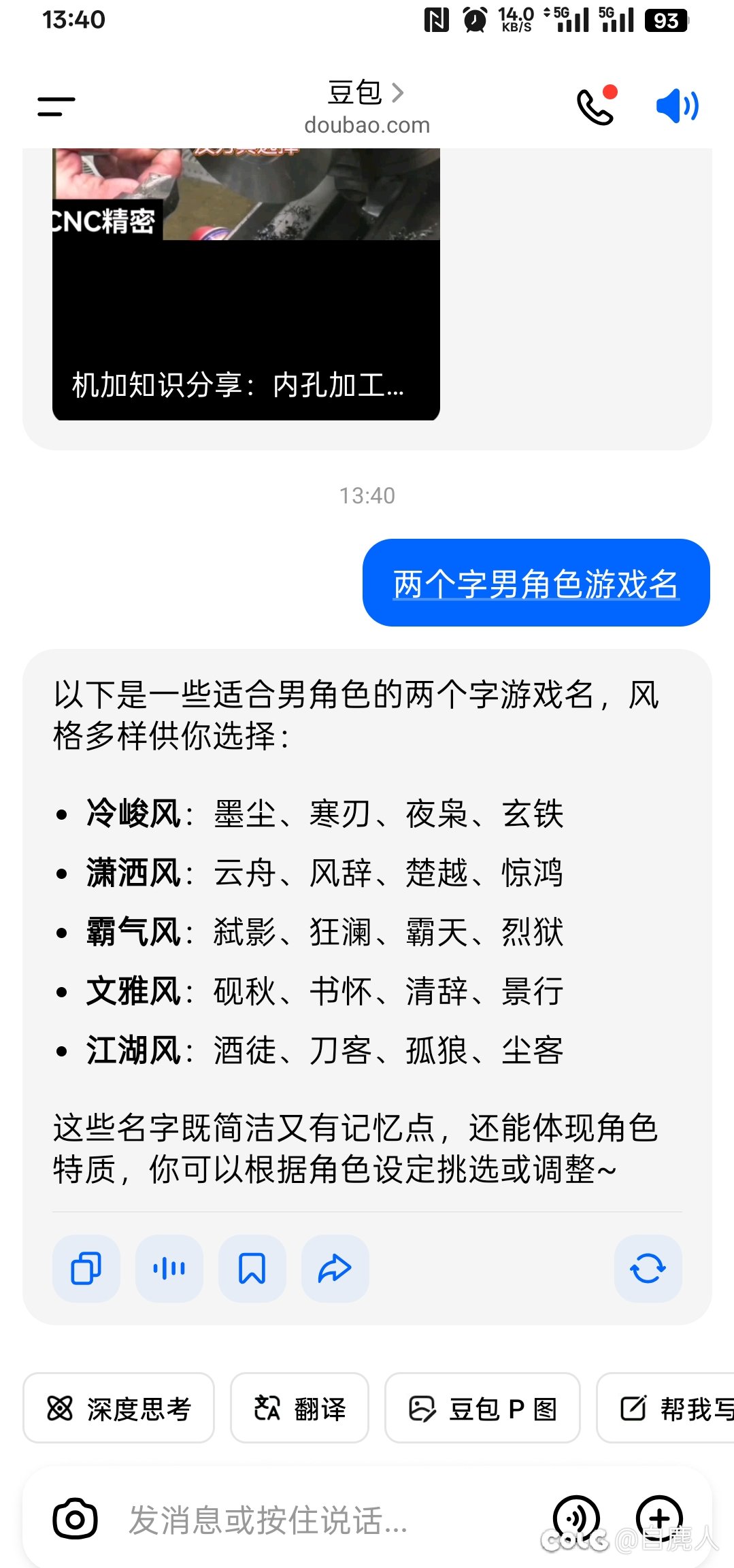734x1568 pixels.
Task: Open the 机加知识分享 video card
Action: 246,284
